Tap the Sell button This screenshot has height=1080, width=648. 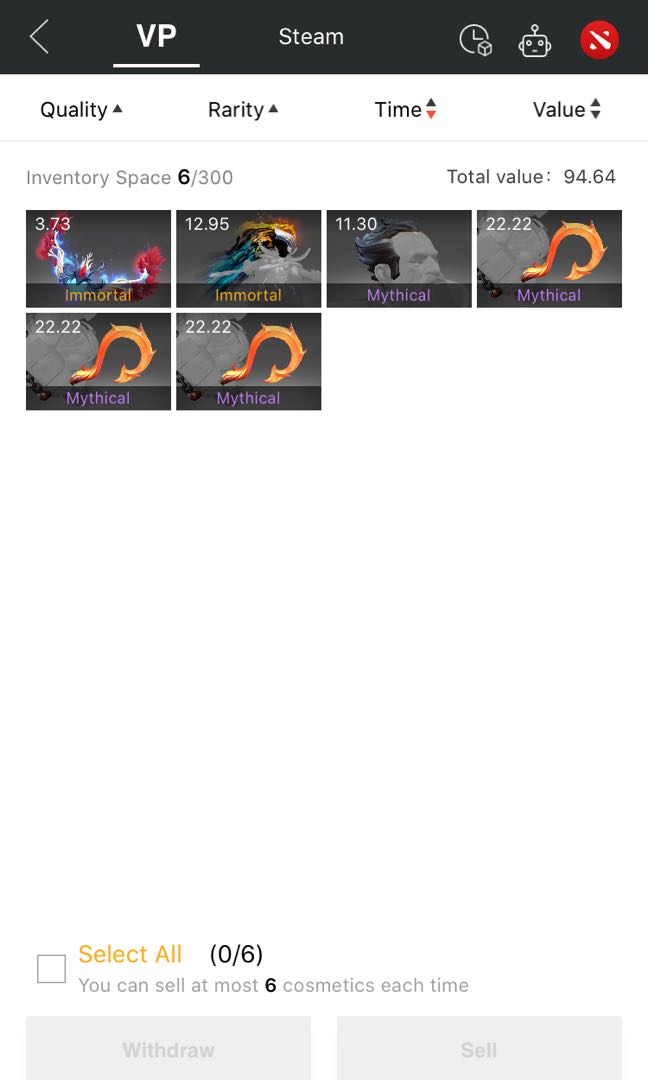click(x=479, y=1048)
